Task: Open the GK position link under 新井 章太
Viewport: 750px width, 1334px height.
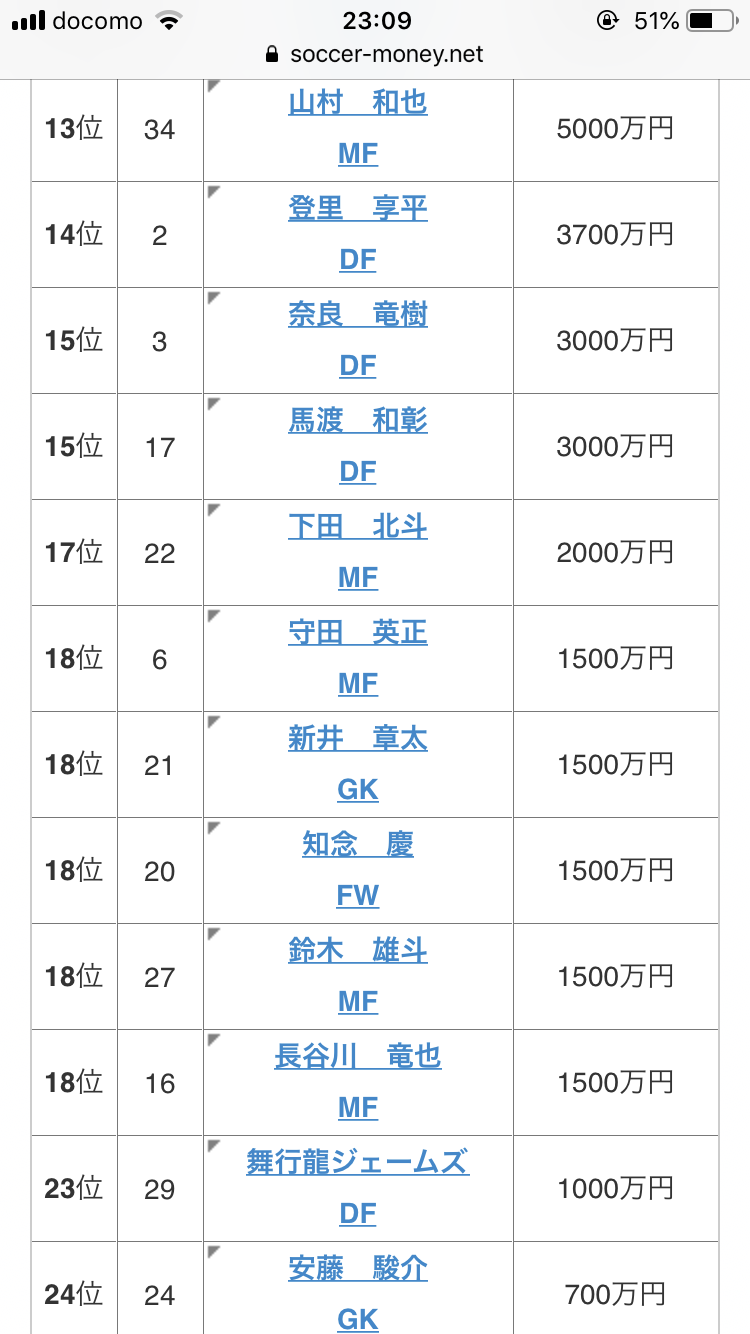Action: (x=358, y=789)
